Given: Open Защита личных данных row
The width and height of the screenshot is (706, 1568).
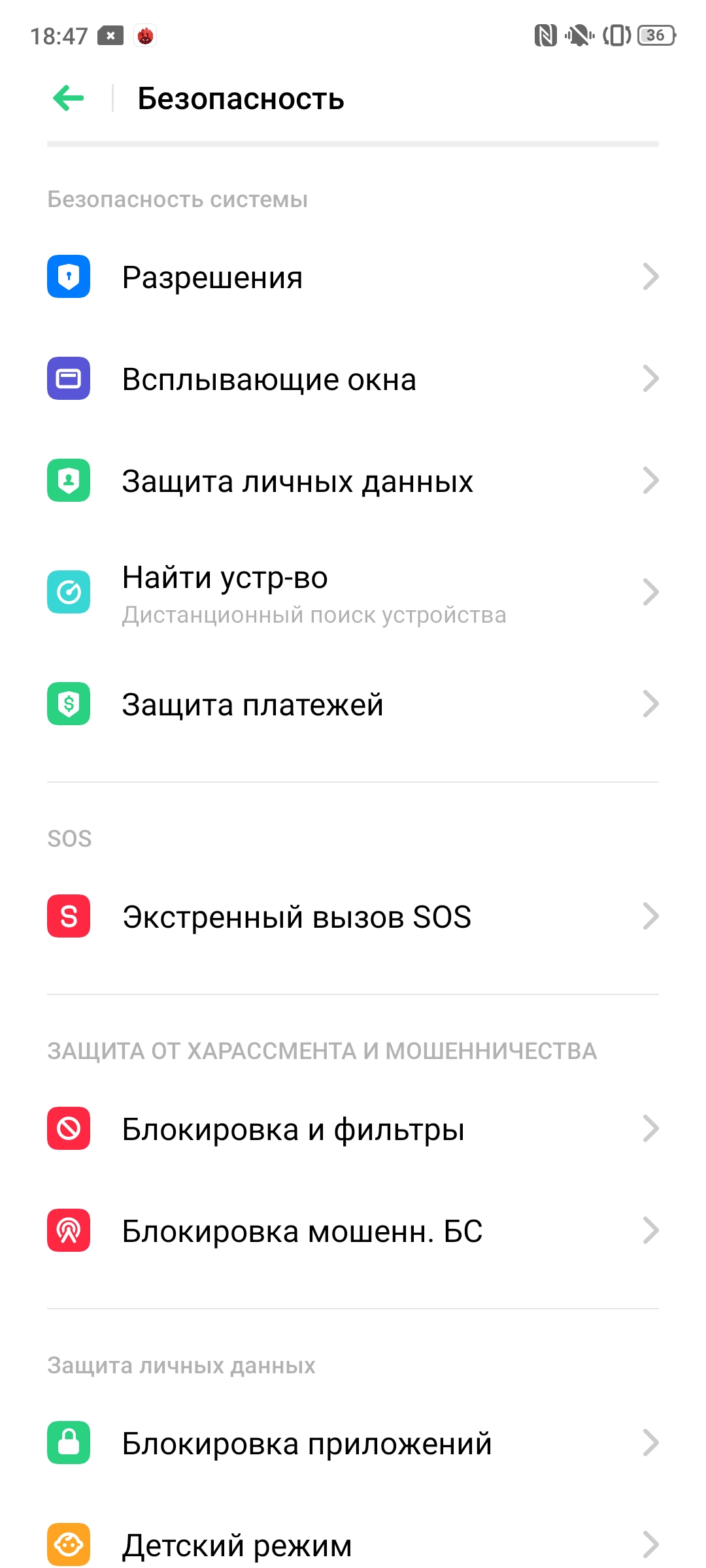Looking at the screenshot, I should coord(353,481).
